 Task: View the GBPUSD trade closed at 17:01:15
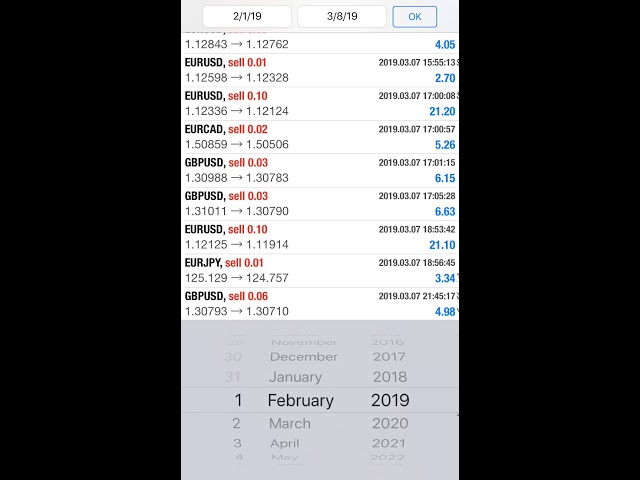click(x=320, y=170)
